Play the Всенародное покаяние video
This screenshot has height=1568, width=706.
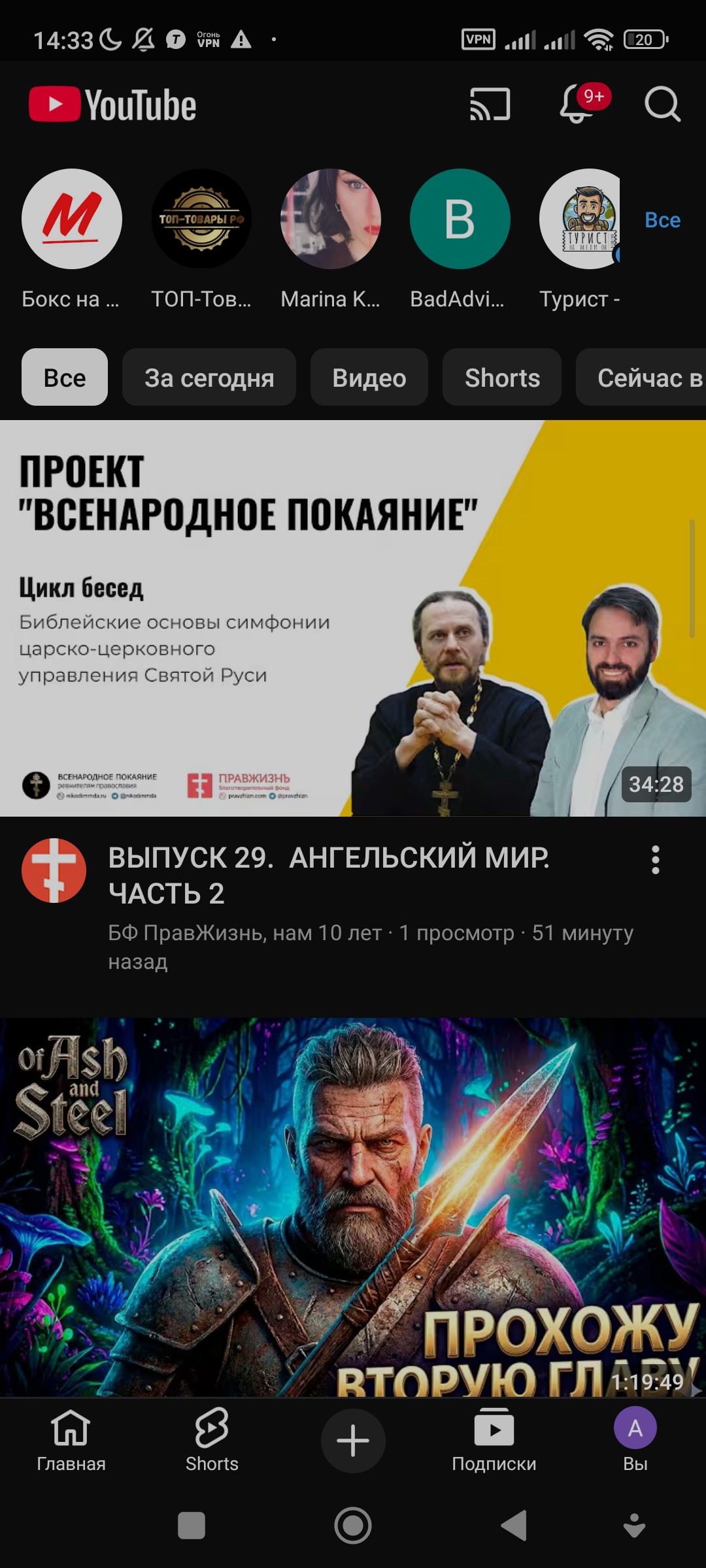(x=353, y=618)
